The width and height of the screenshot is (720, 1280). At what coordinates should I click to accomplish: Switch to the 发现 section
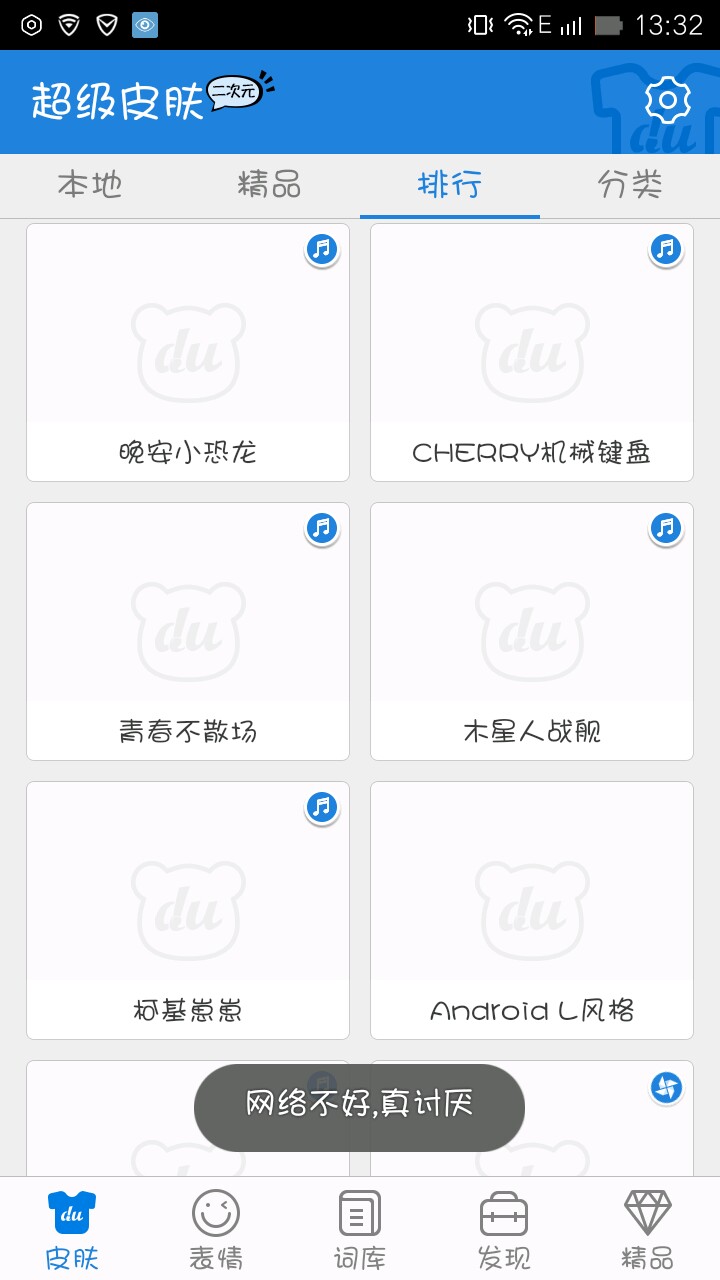pyautogui.click(x=504, y=1230)
